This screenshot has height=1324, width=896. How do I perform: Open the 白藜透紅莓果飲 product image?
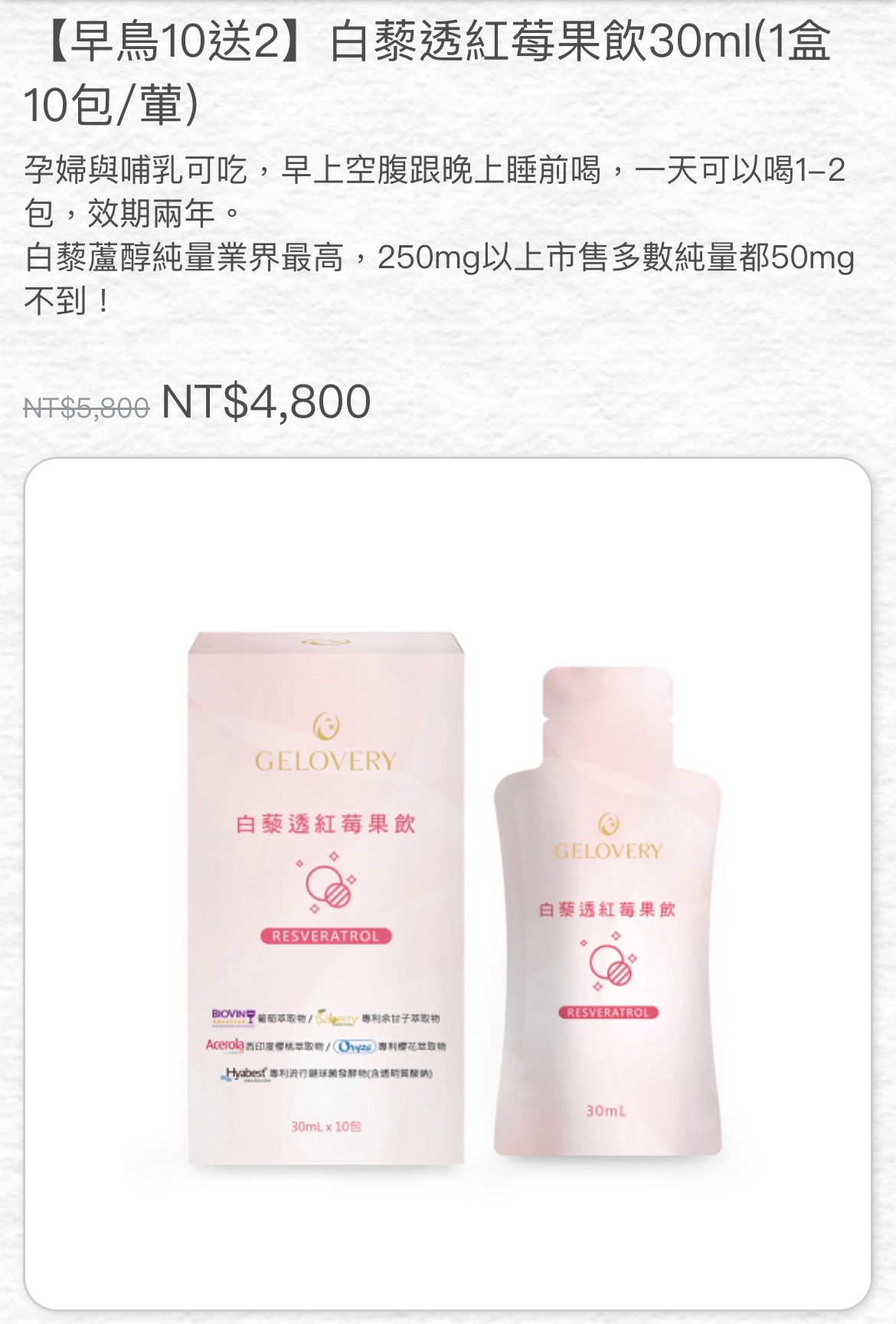[448, 885]
